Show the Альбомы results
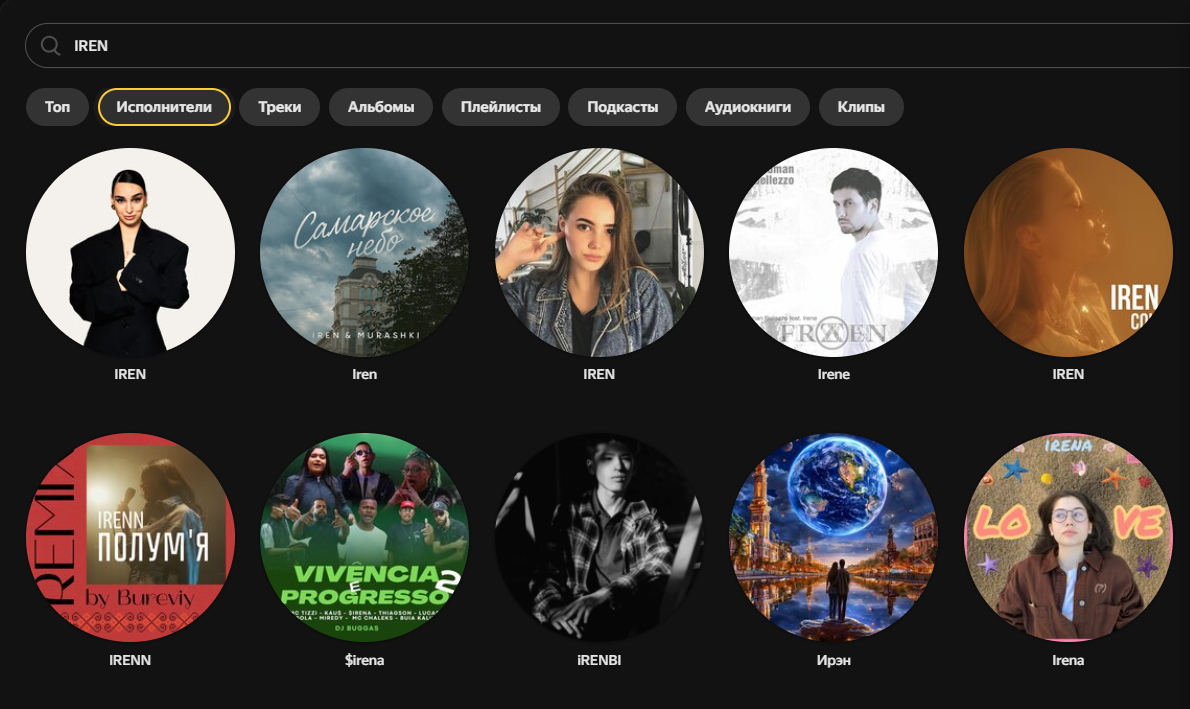Viewport: 1190px width, 709px height. 381,107
